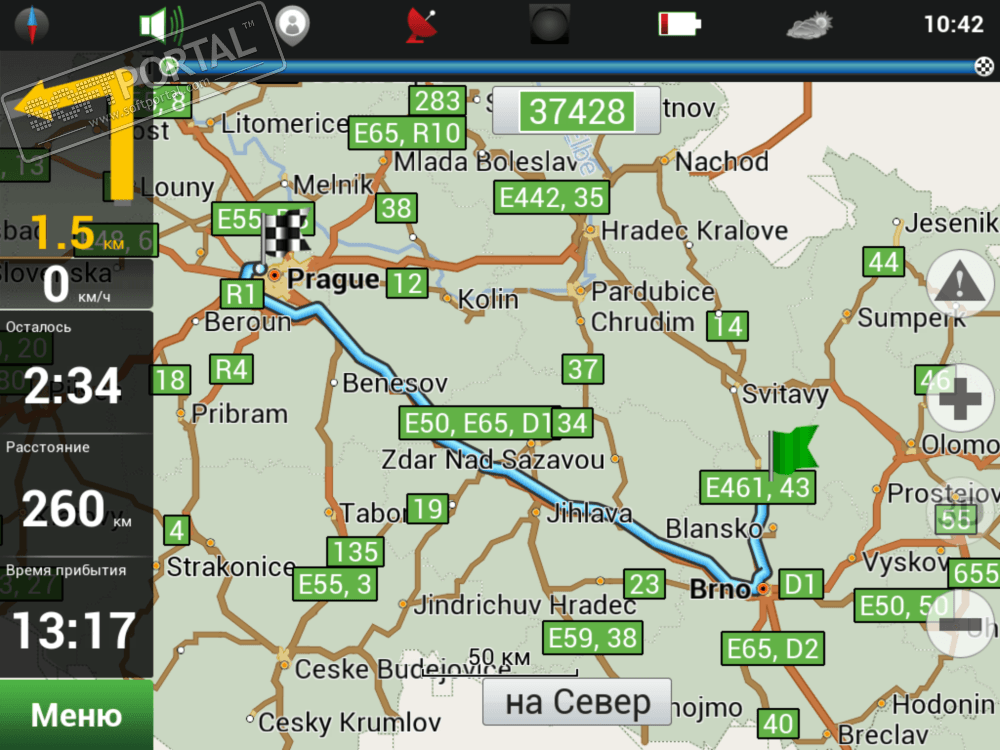
Task: Open the Меню button
Action: (76, 715)
